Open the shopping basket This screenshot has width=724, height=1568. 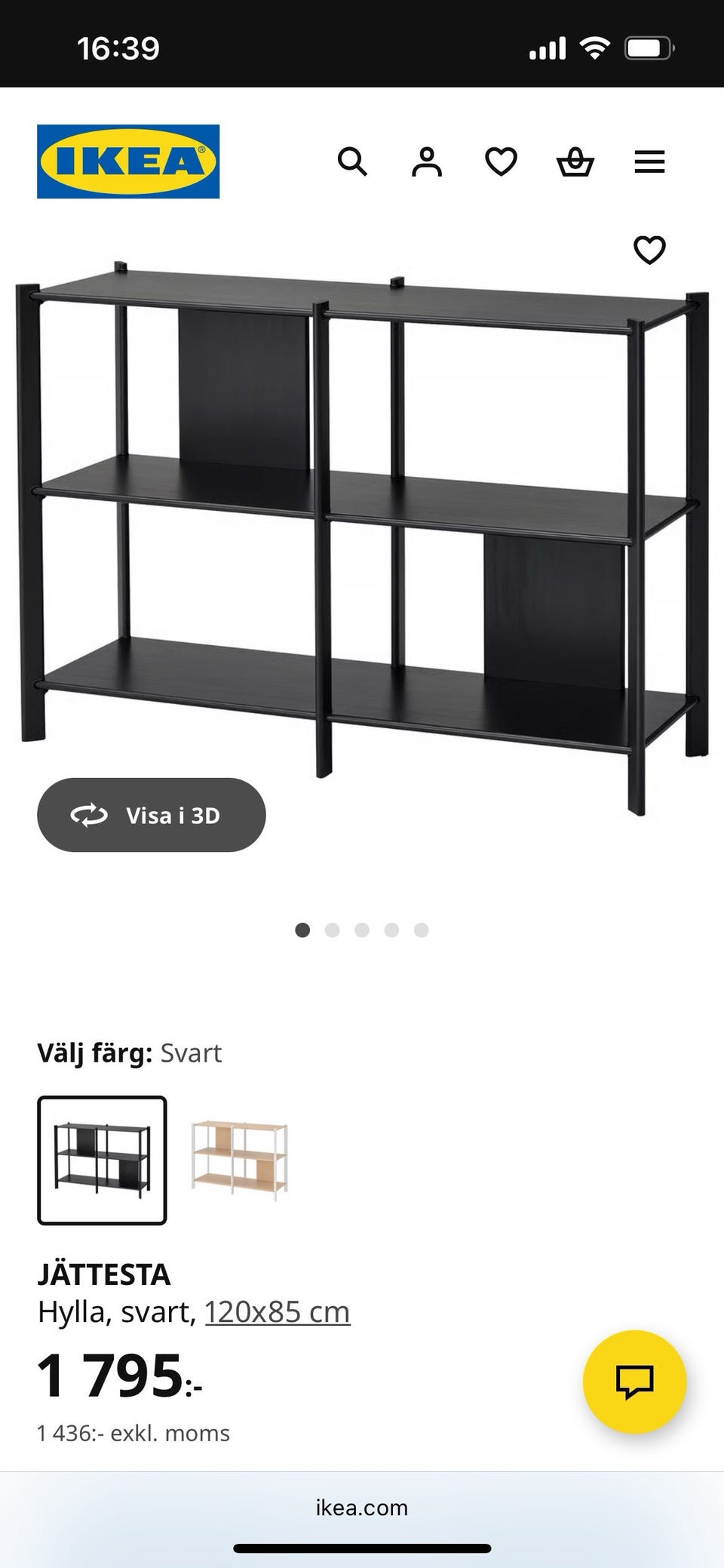click(x=575, y=161)
